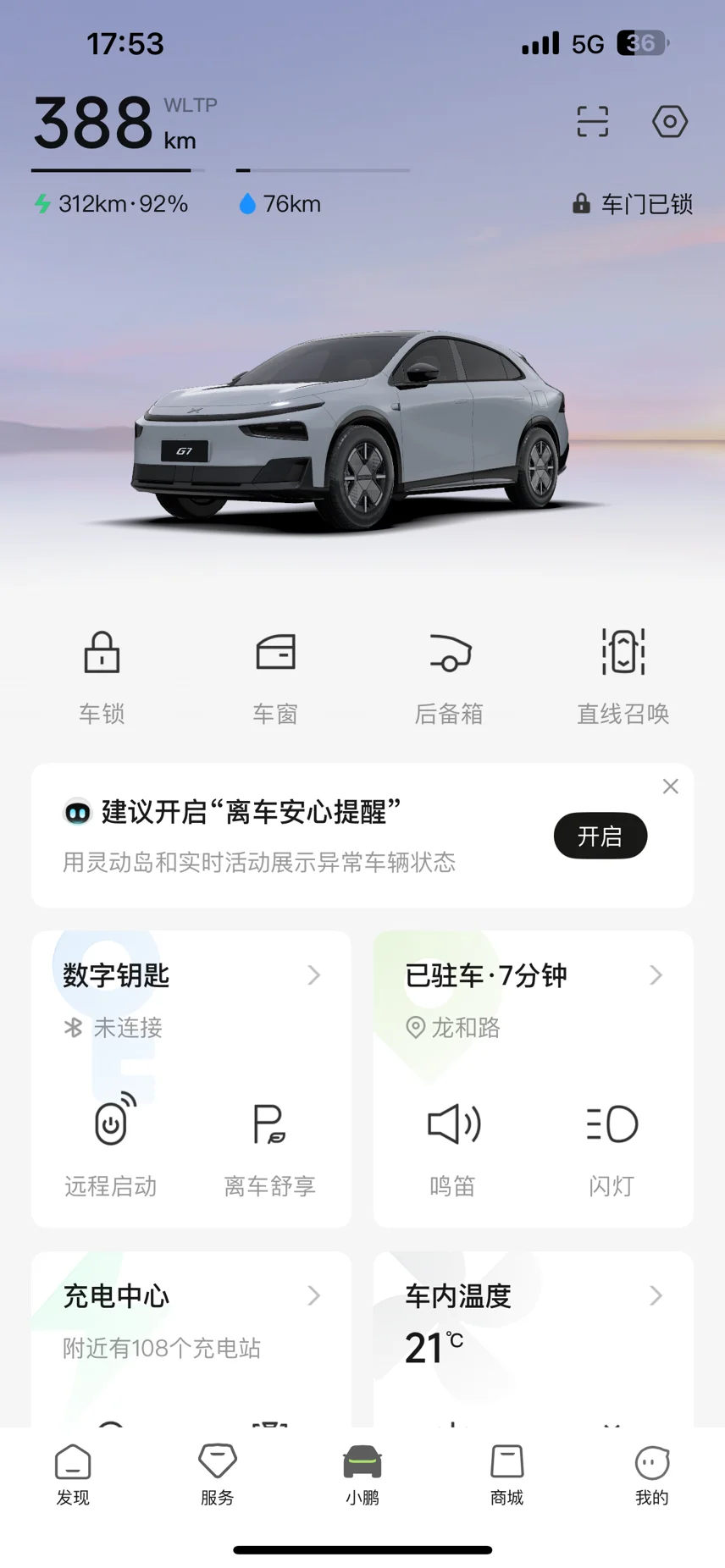Open the scan icon at top
Image resolution: width=725 pixels, height=1568 pixels.
click(592, 122)
